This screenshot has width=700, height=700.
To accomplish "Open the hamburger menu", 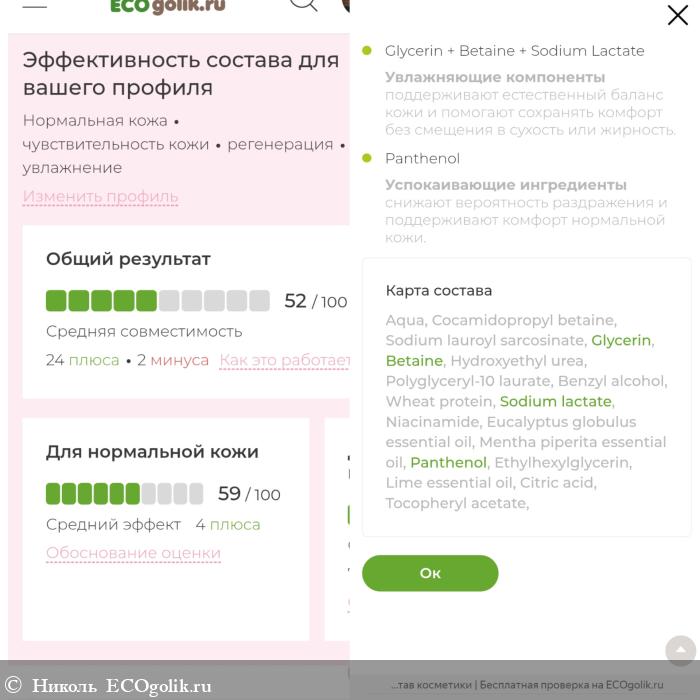I will point(35,5).
